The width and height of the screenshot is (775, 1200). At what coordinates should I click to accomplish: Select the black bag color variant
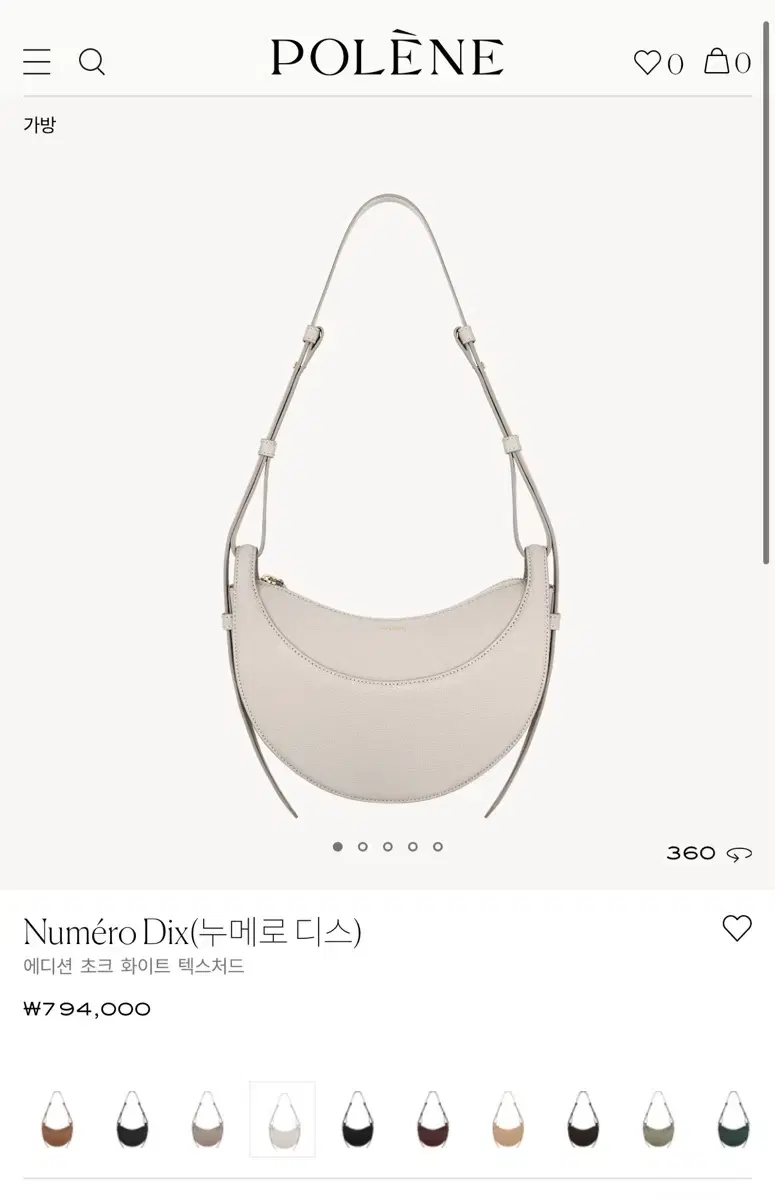click(131, 1120)
